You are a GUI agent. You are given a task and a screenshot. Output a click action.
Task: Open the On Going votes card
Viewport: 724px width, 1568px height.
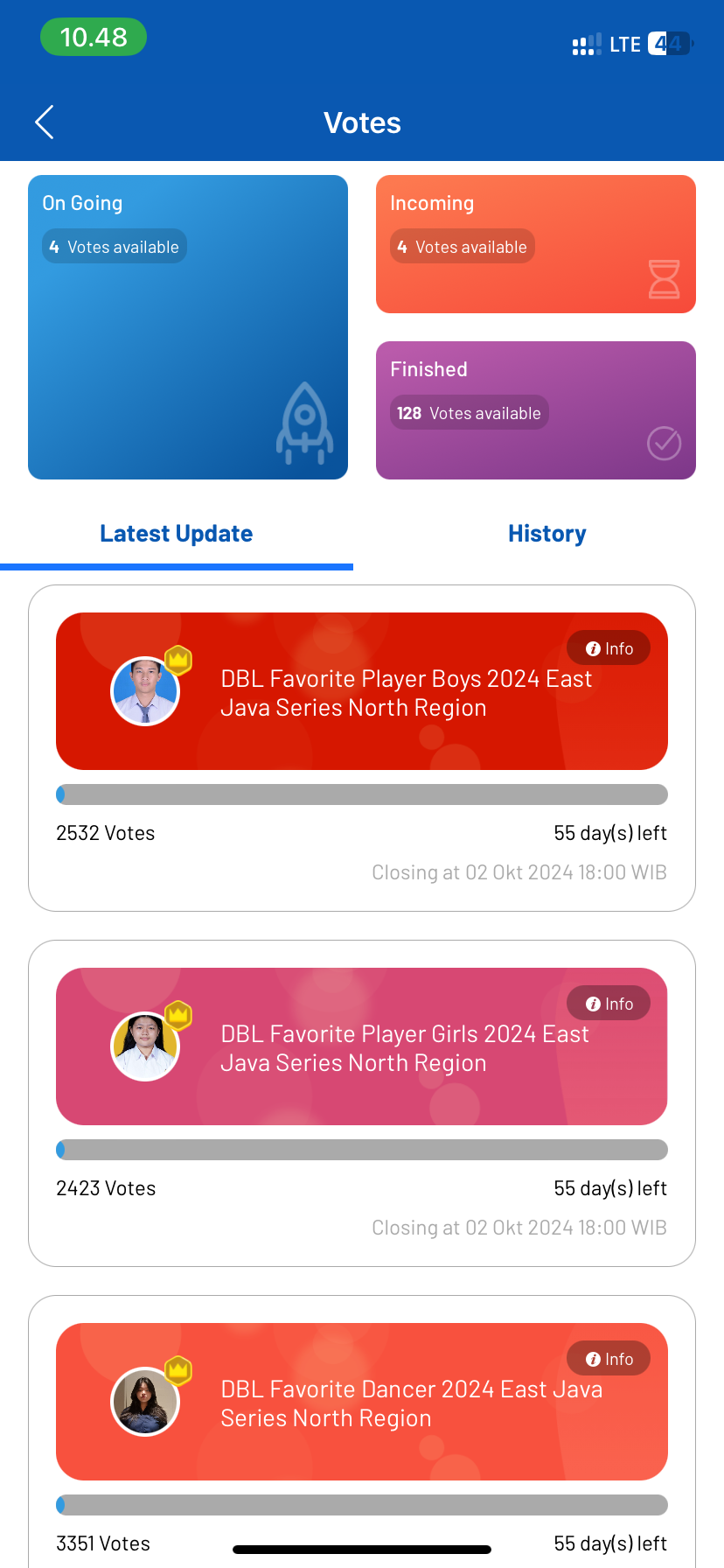point(188,327)
